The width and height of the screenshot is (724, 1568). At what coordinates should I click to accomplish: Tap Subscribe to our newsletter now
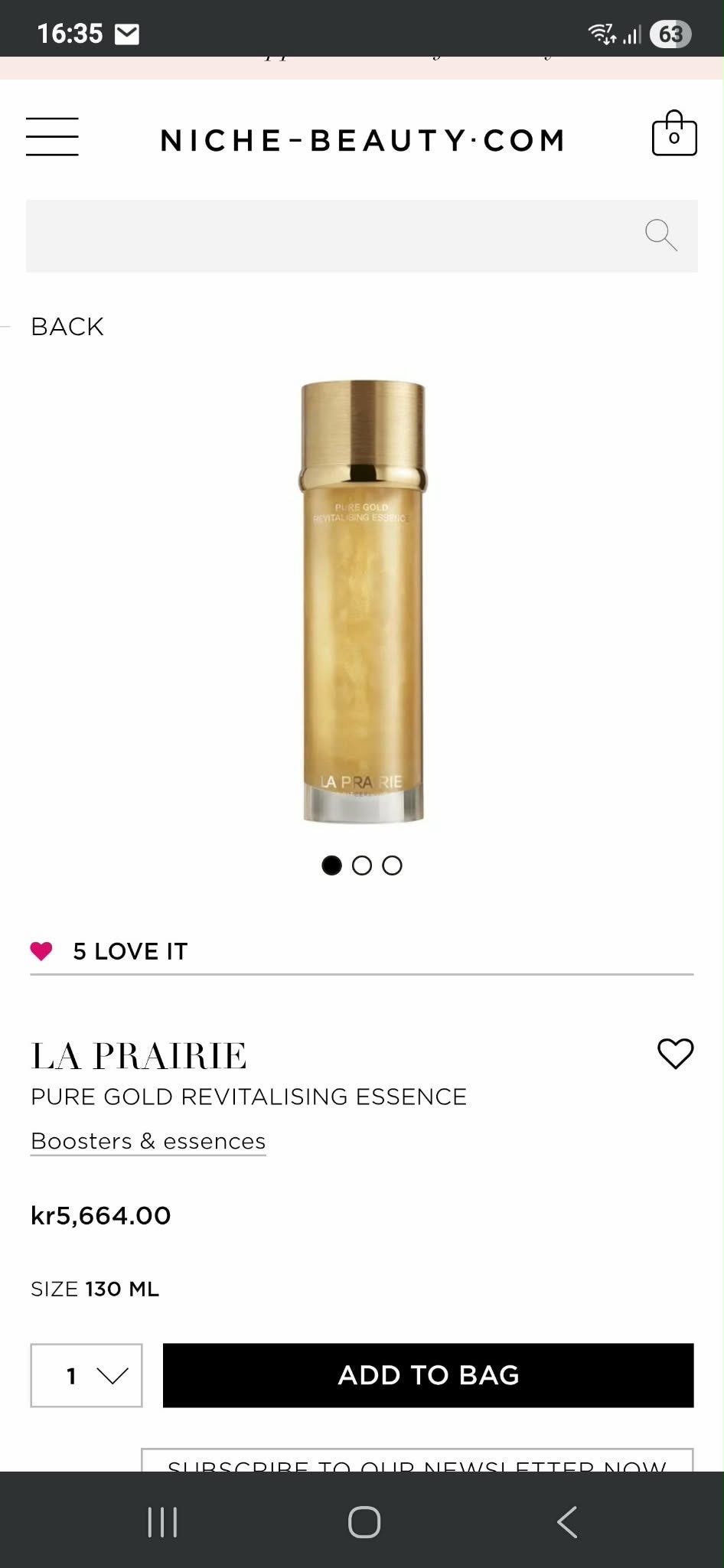pyautogui.click(x=417, y=1462)
